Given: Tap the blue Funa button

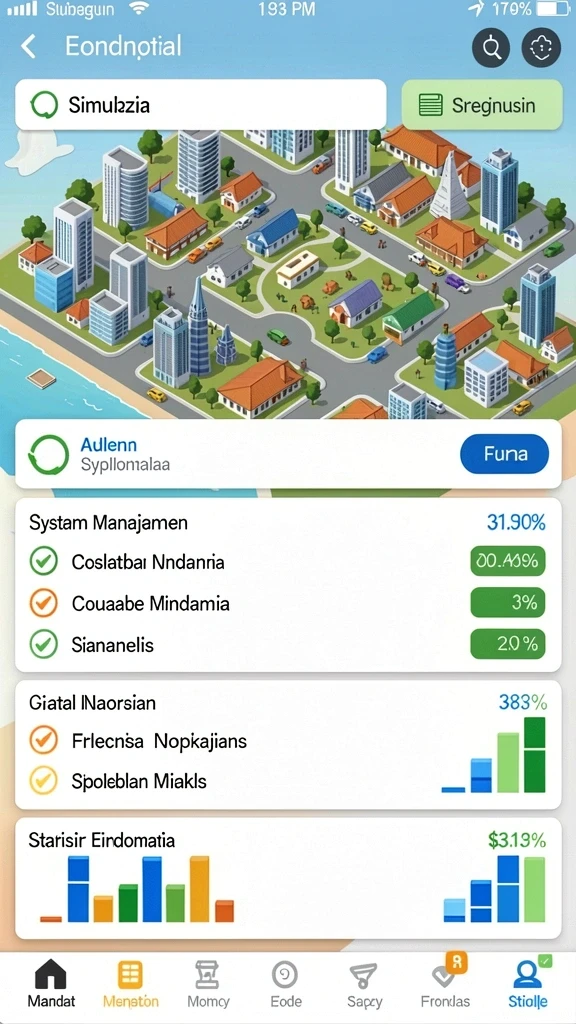Looking at the screenshot, I should (504, 453).
